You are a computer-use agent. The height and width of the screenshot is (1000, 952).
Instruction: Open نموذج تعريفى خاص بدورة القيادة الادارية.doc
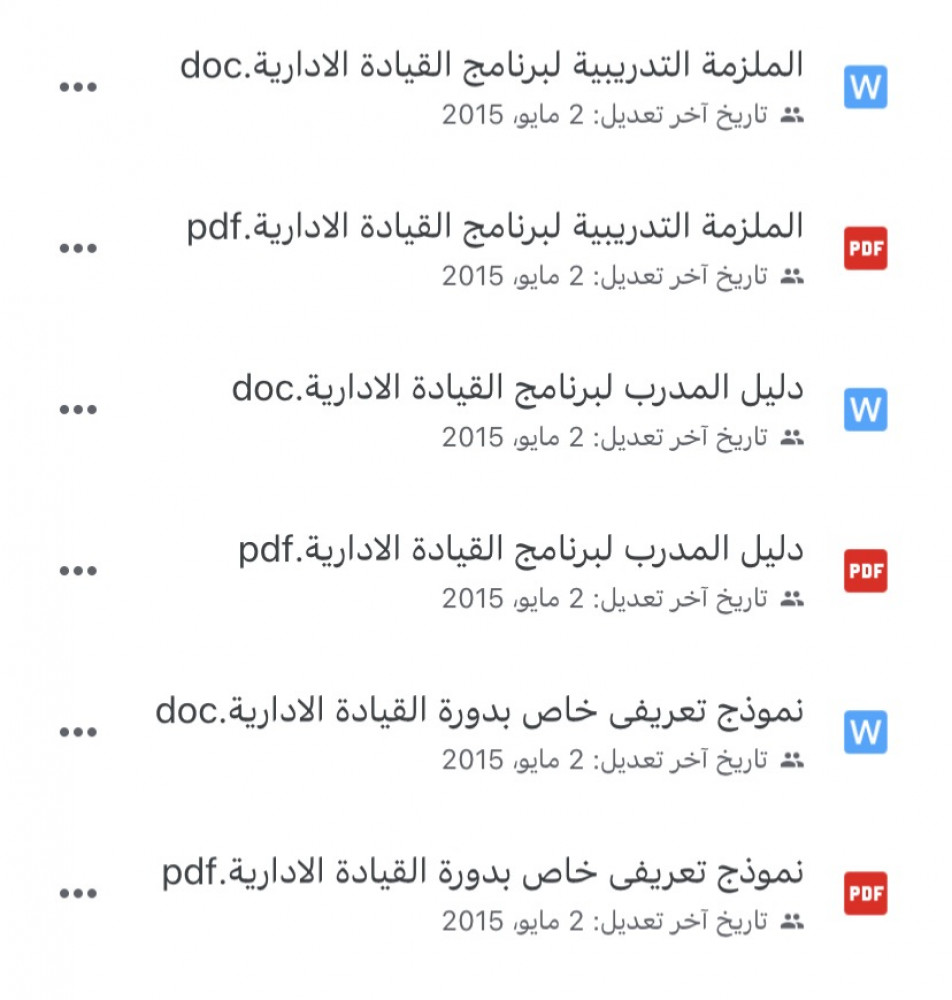480,713
